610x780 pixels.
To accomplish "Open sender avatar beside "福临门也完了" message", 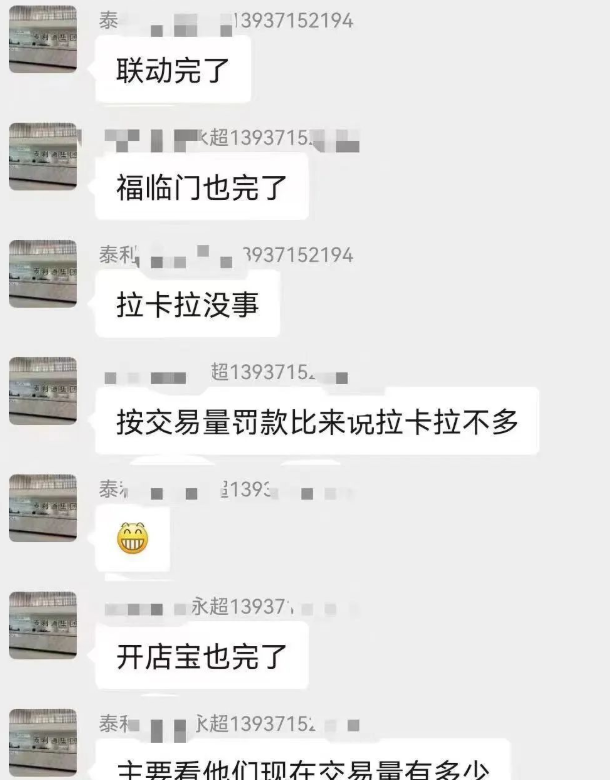I will [x=43, y=157].
